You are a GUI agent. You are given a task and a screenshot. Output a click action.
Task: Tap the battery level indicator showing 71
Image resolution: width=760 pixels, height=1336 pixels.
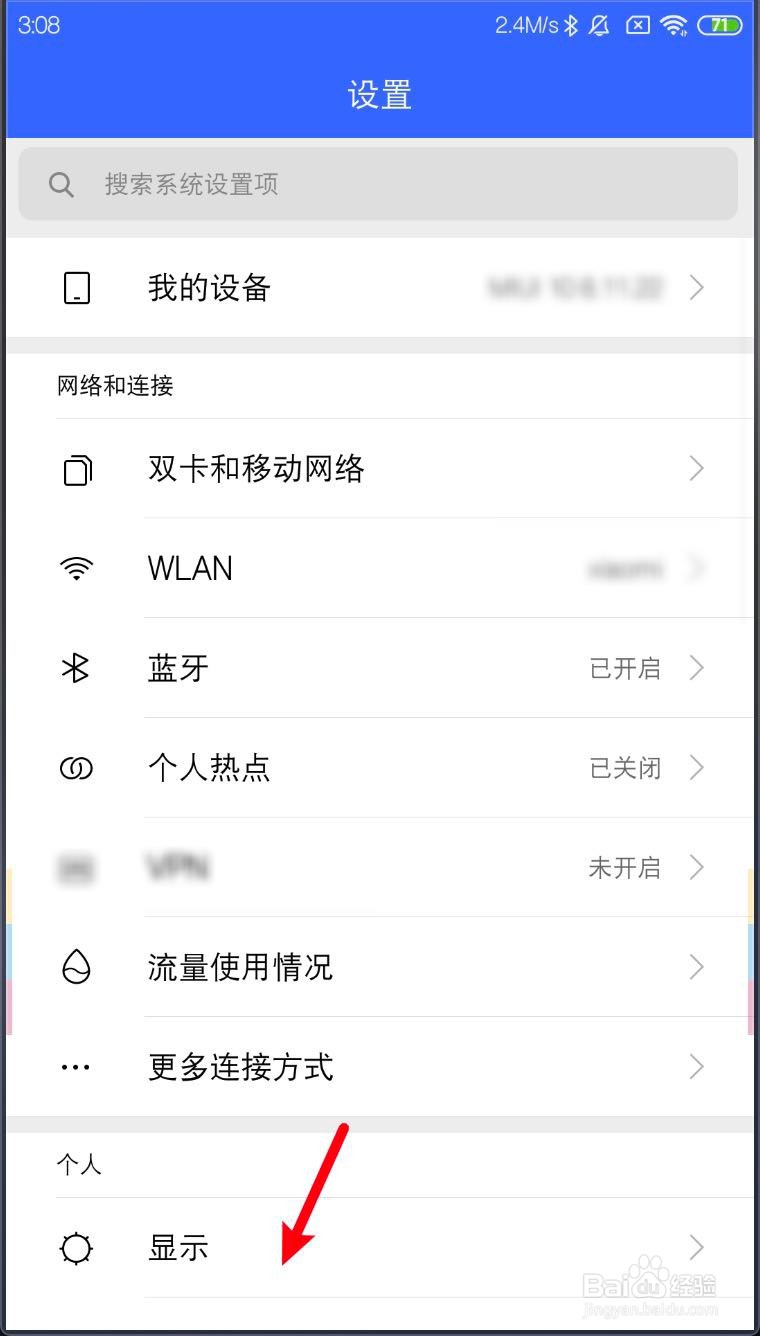click(719, 25)
